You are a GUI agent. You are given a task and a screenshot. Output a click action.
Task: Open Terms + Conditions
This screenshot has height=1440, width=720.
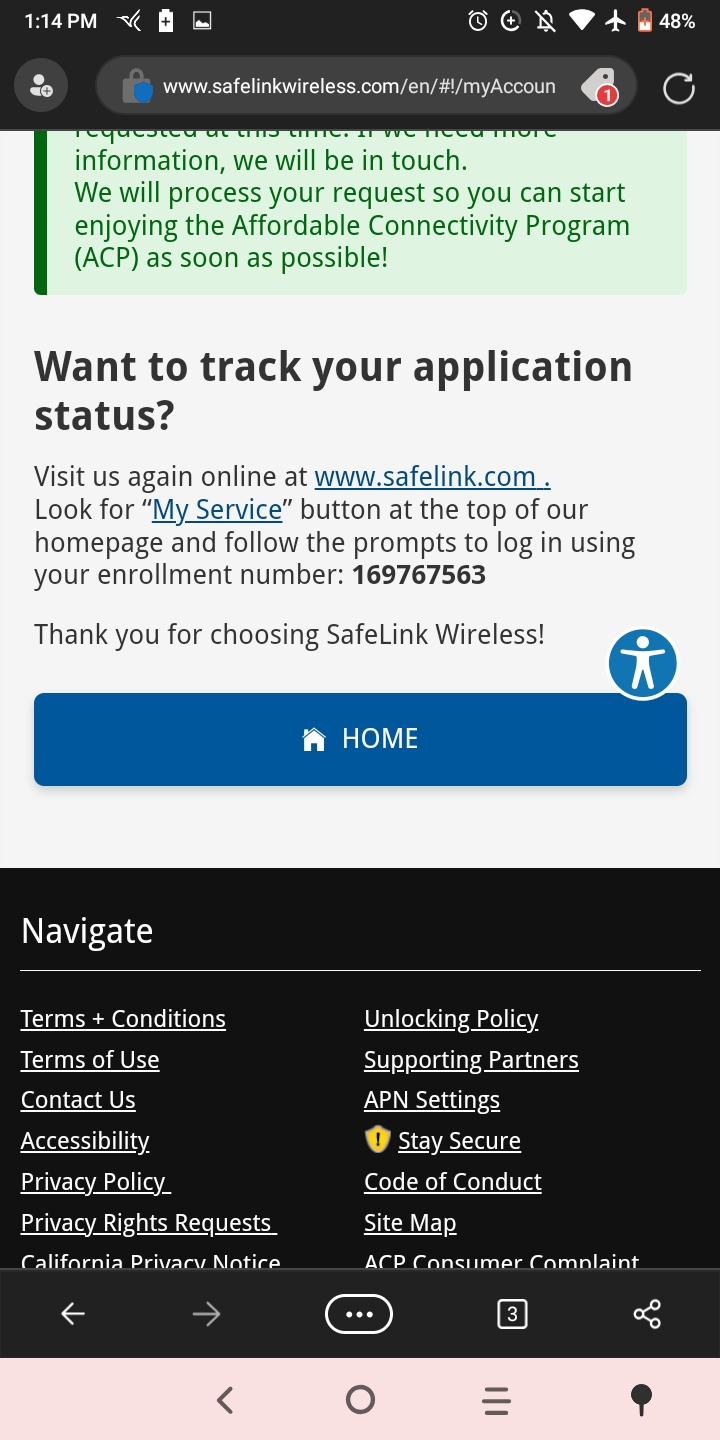(x=123, y=1019)
